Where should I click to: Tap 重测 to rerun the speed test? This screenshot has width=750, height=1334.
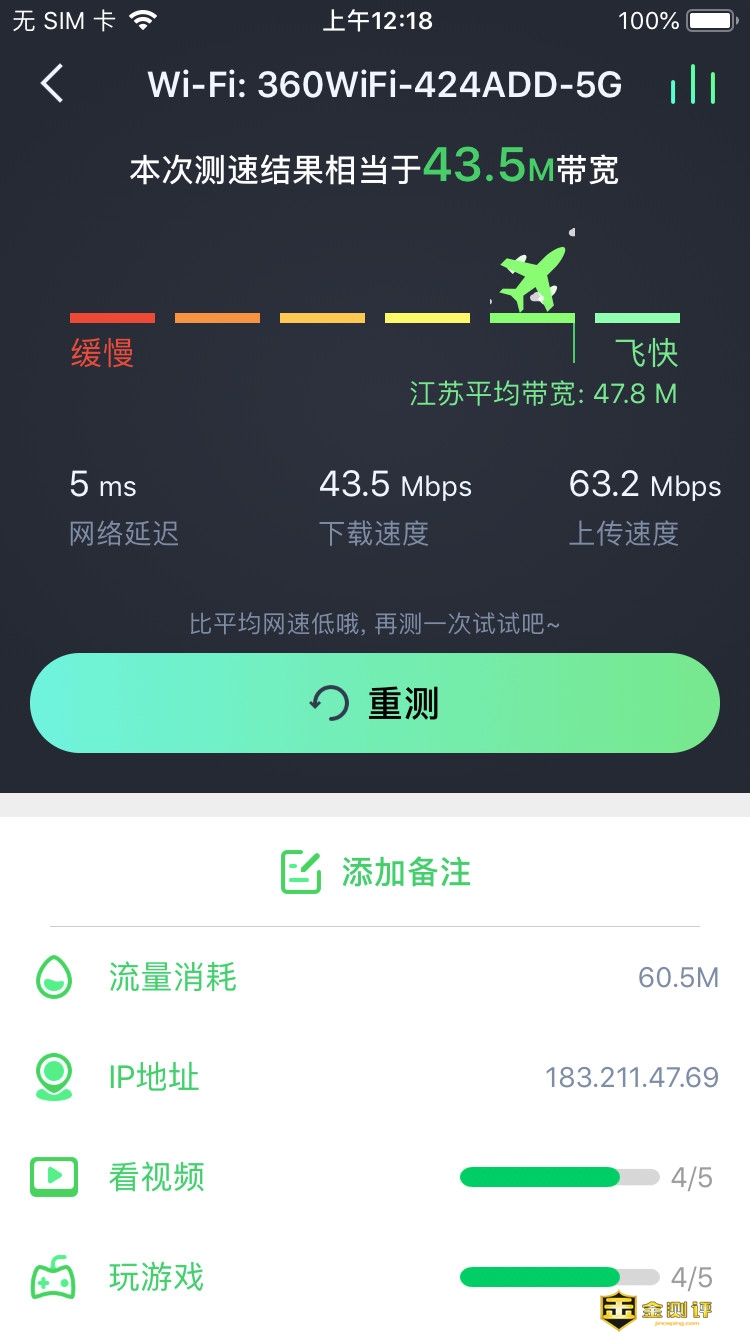(x=375, y=703)
